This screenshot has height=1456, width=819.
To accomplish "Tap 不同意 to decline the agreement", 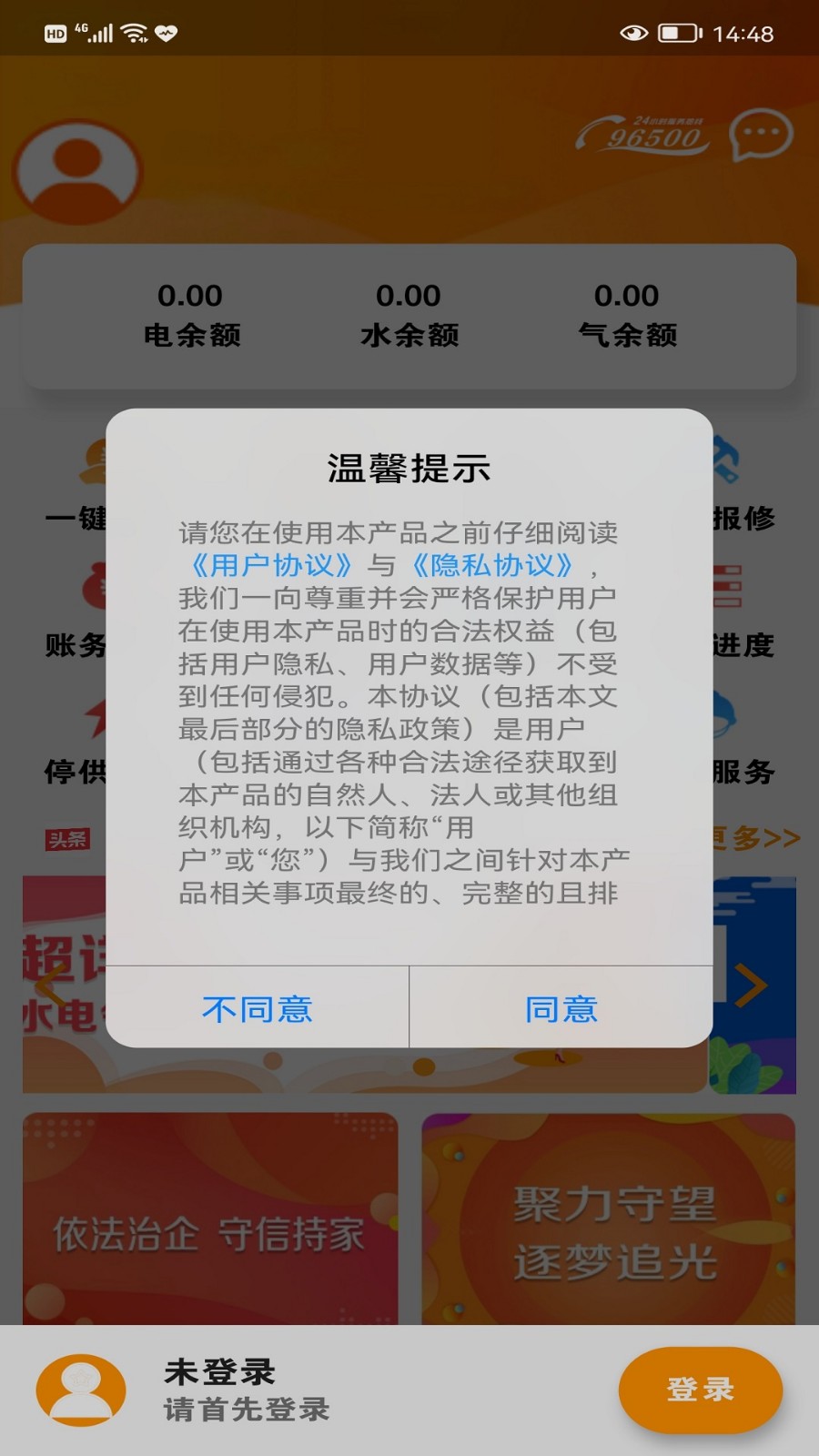I will coord(258,1008).
